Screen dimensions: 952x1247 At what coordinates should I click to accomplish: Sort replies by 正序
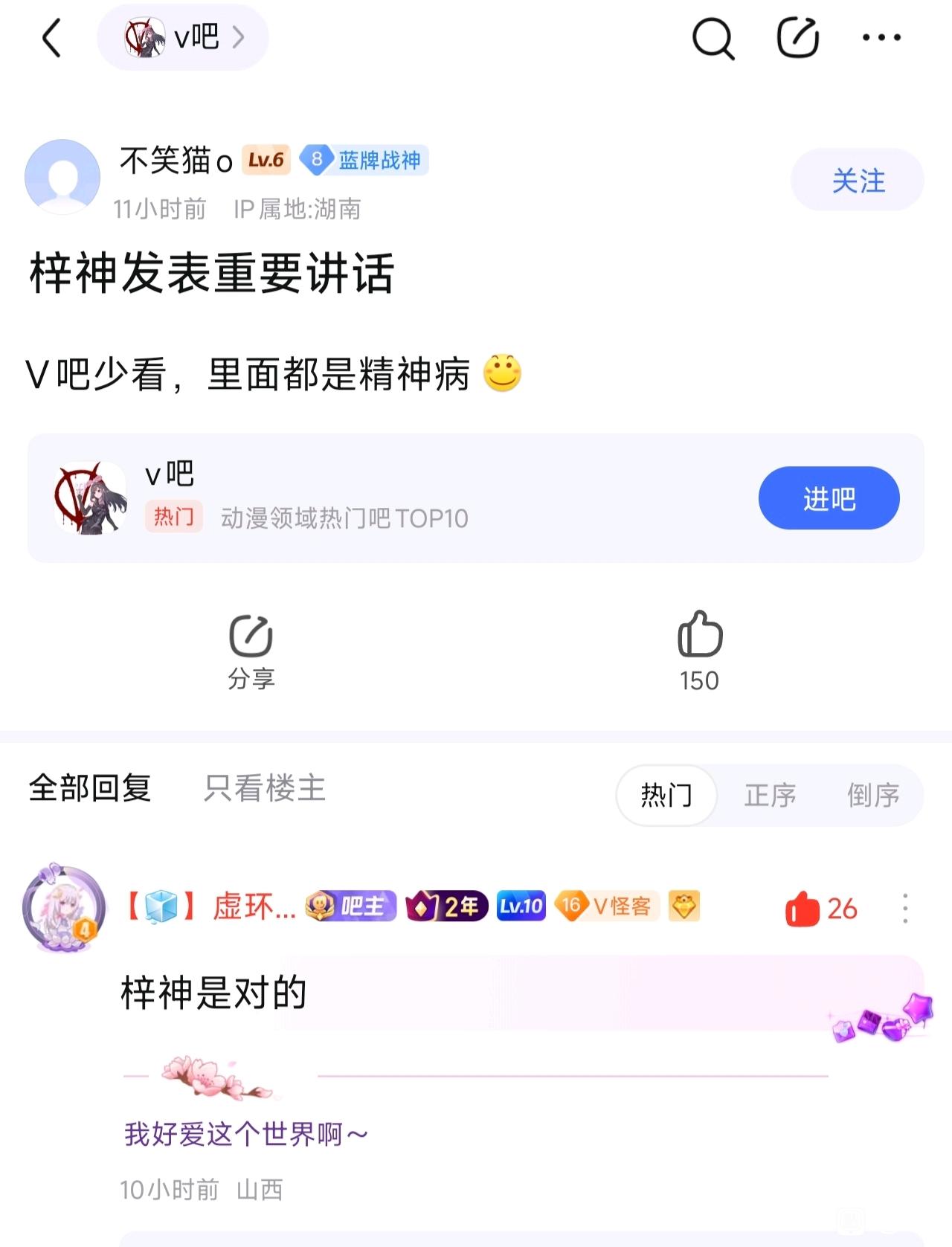pos(770,795)
